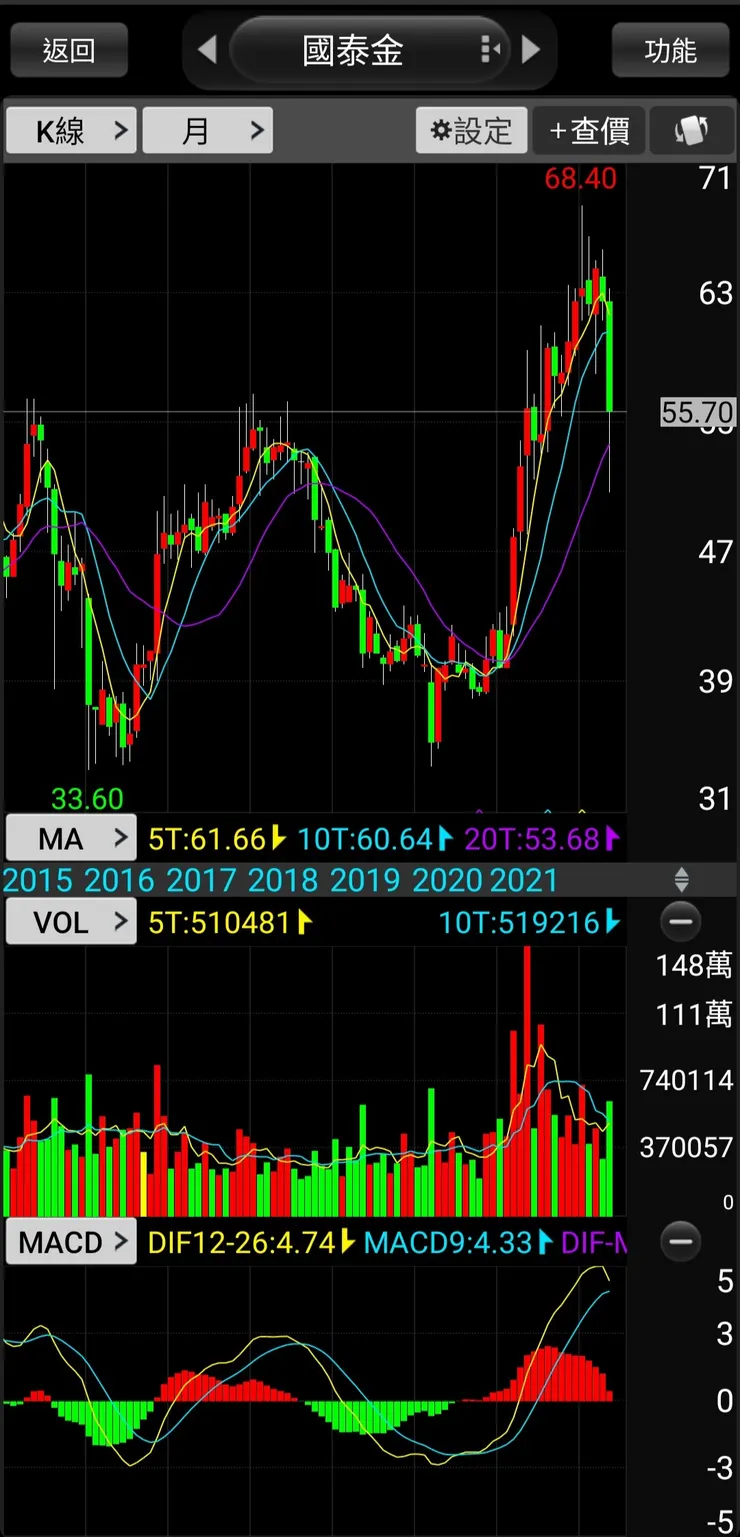Change the VOL indicator selector
Image resolution: width=740 pixels, height=1537 pixels.
coord(71,921)
